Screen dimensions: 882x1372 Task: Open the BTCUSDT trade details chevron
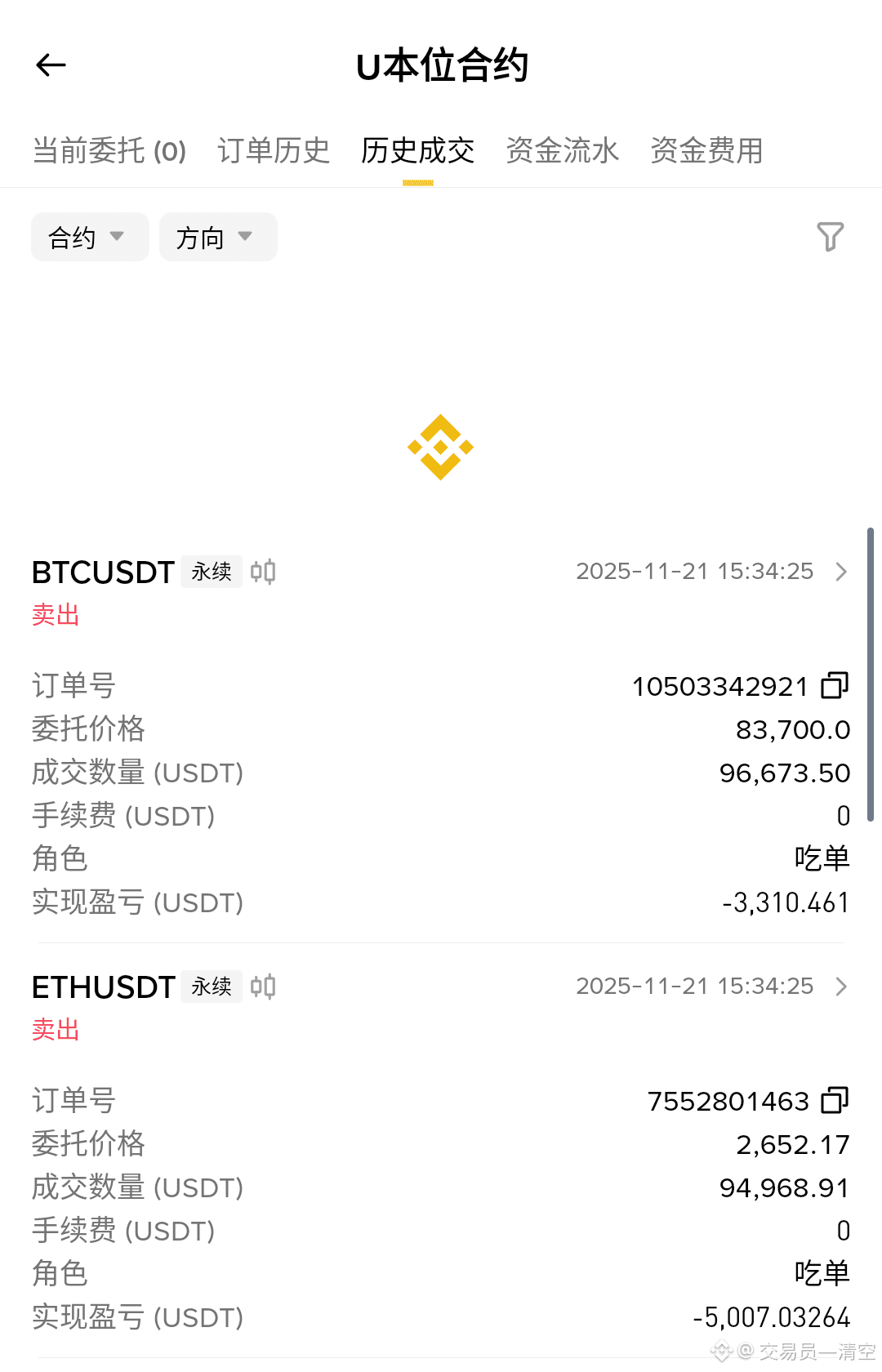(841, 572)
